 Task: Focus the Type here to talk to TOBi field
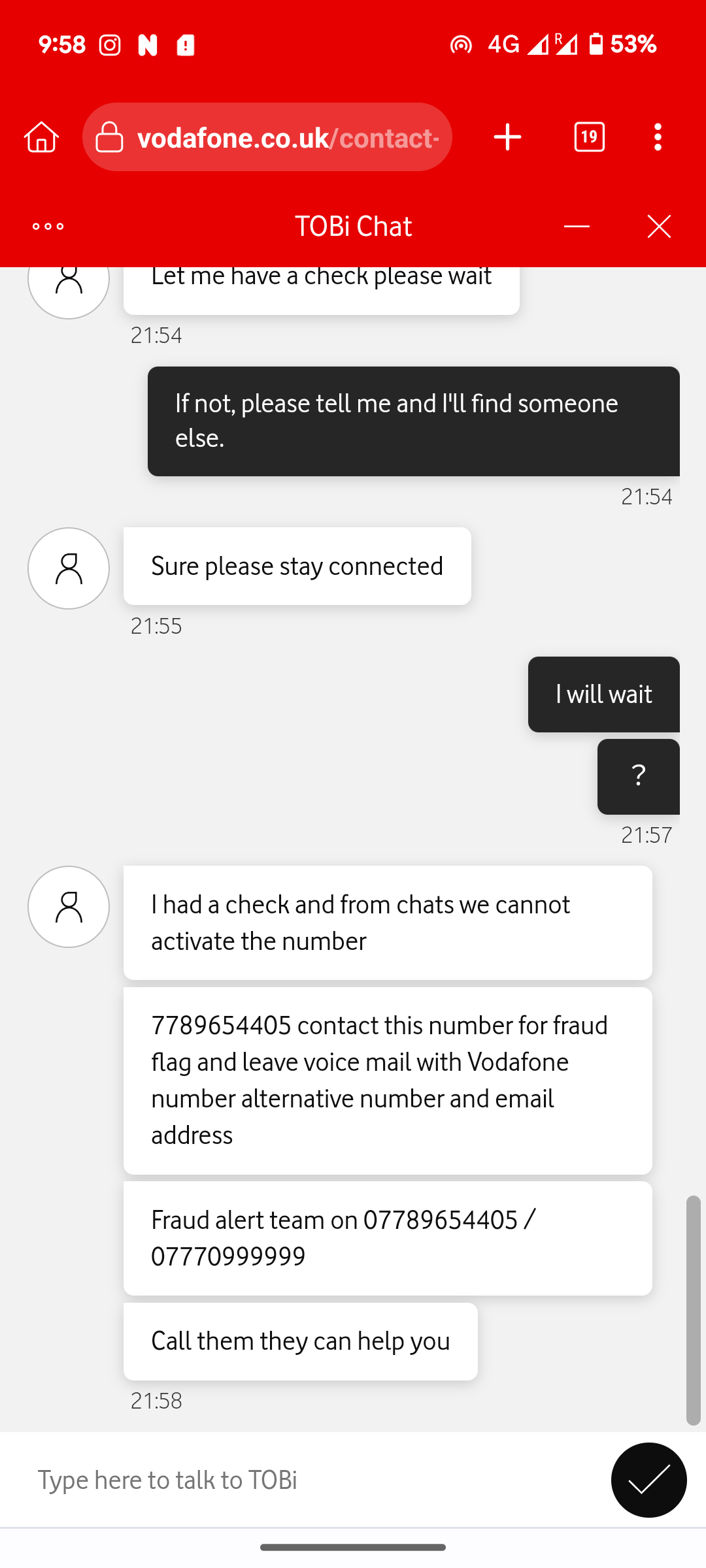pos(307,1480)
